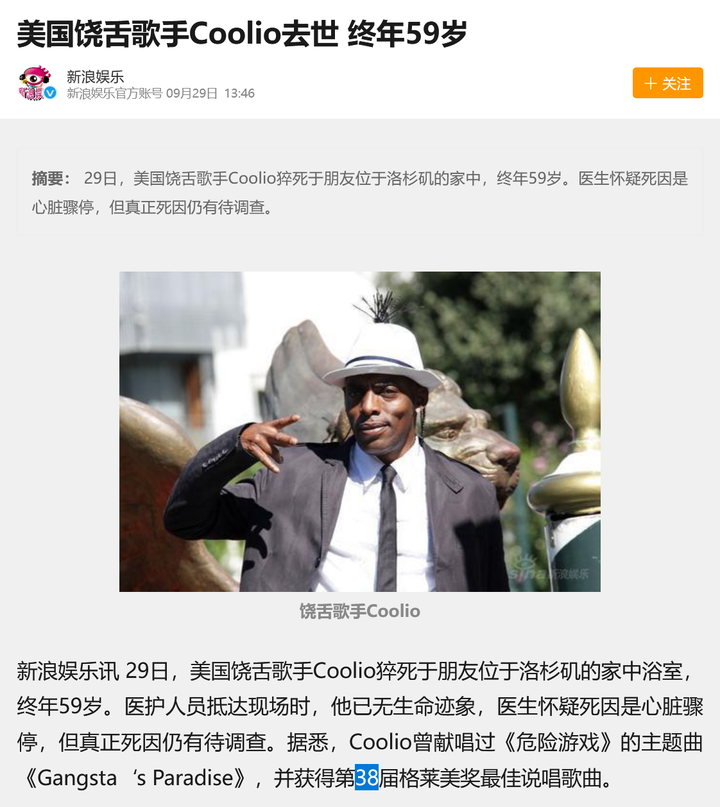View the Coolio article photo
The image size is (720, 807).
pyautogui.click(x=360, y=431)
